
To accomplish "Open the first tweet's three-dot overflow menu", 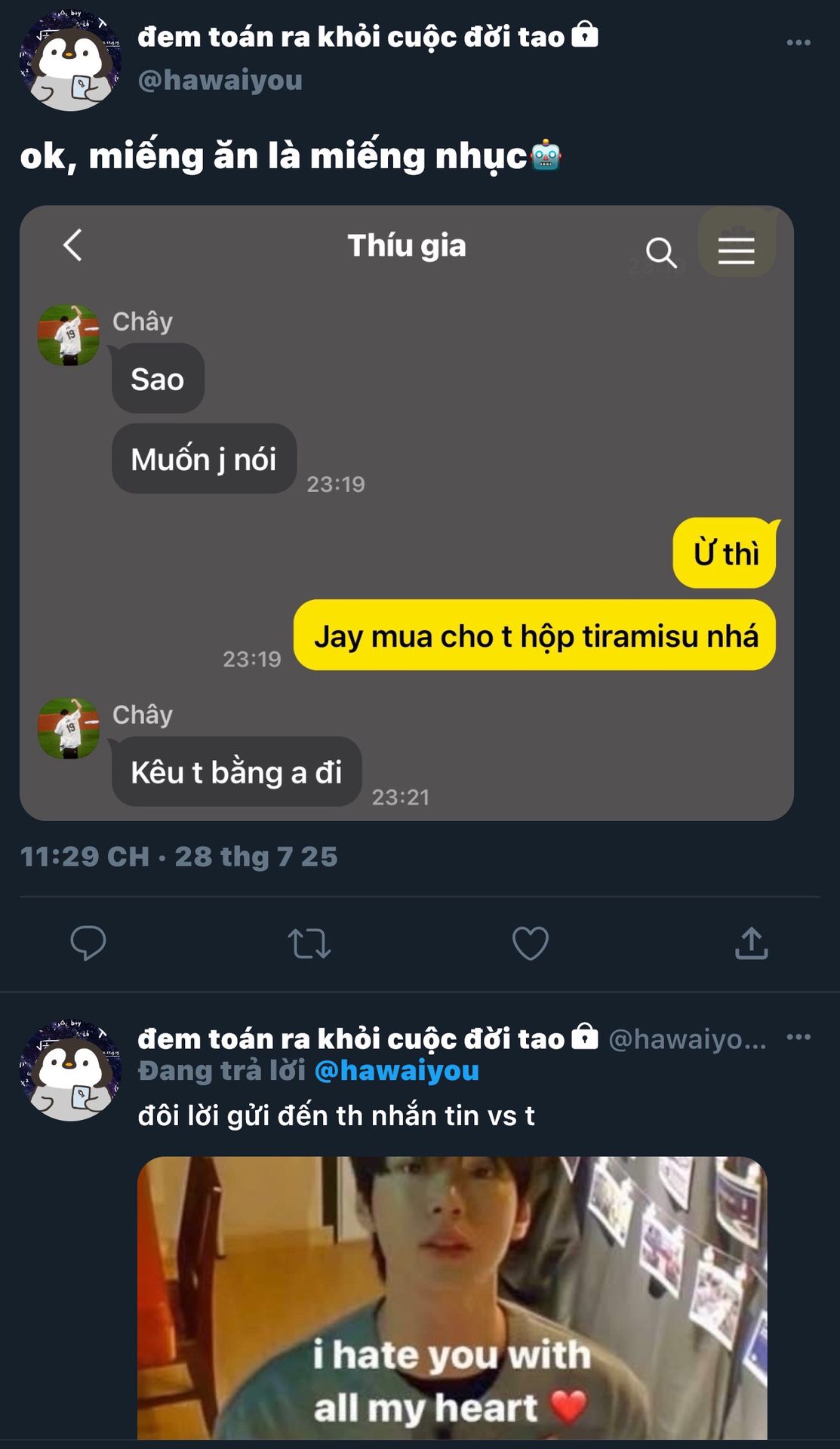I will pyautogui.click(x=798, y=43).
